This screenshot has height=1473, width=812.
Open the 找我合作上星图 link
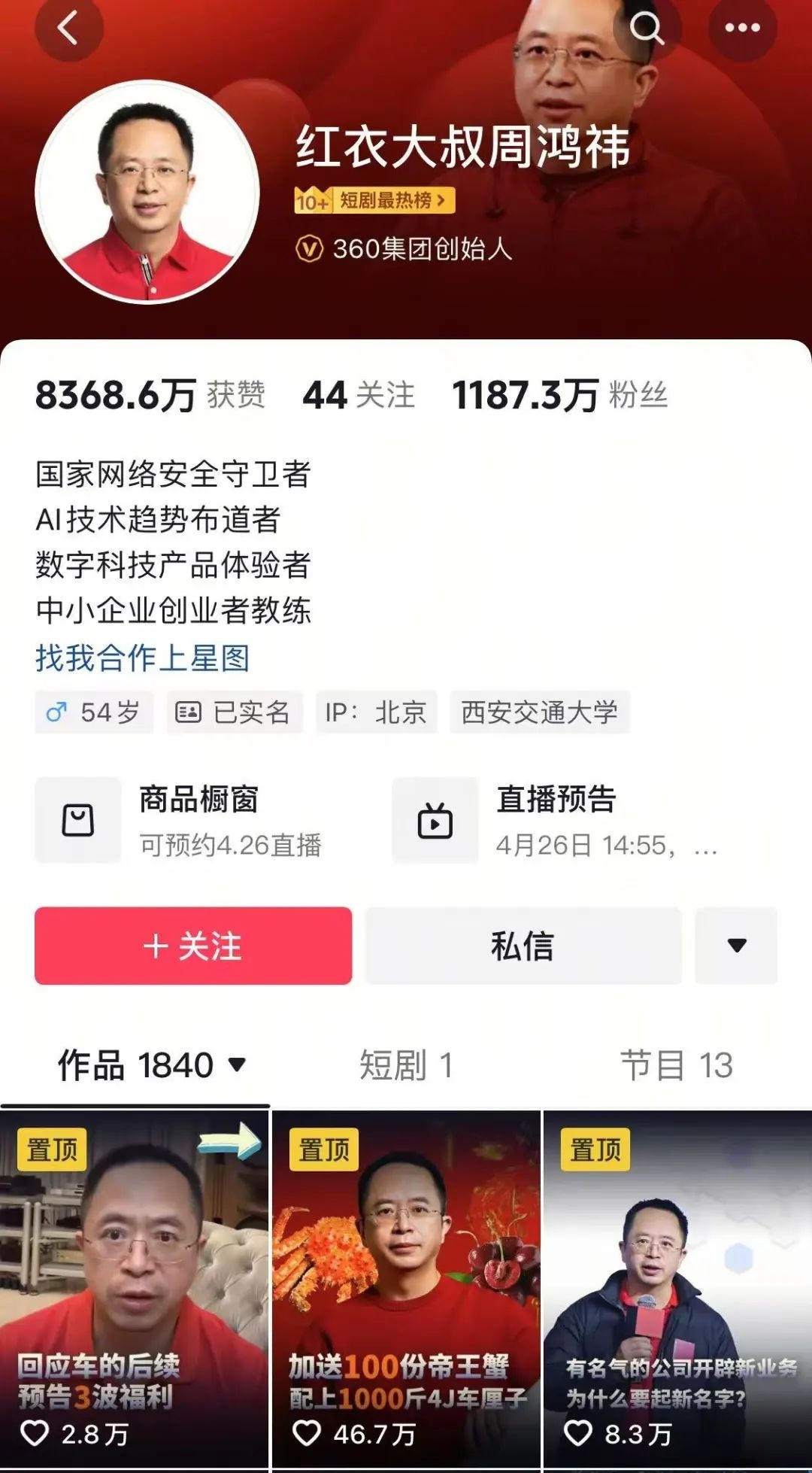(x=142, y=658)
